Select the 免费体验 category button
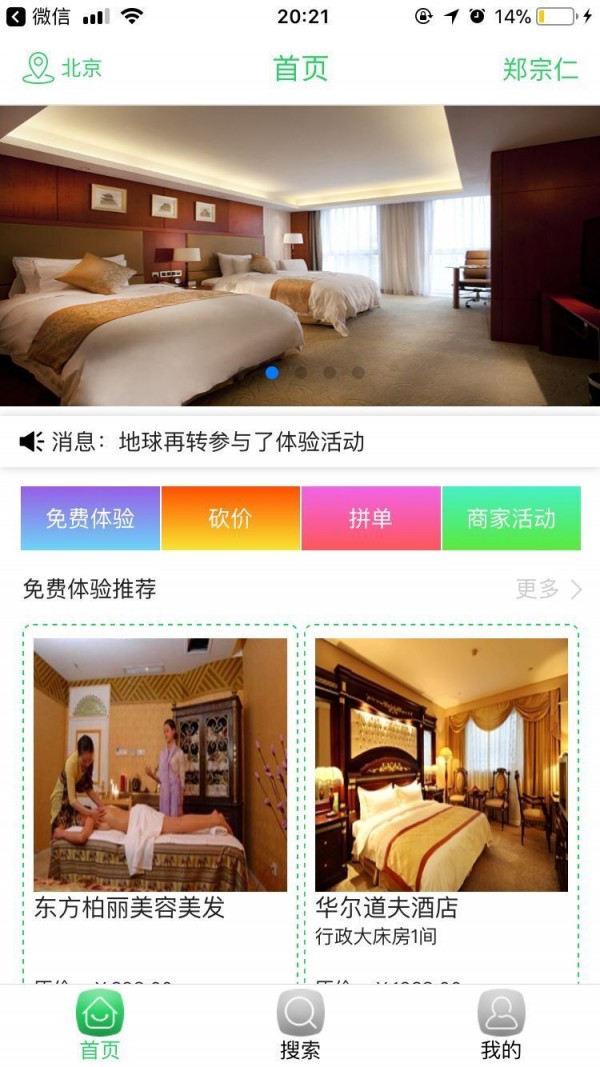Image resolution: width=600 pixels, height=1067 pixels. (90, 518)
